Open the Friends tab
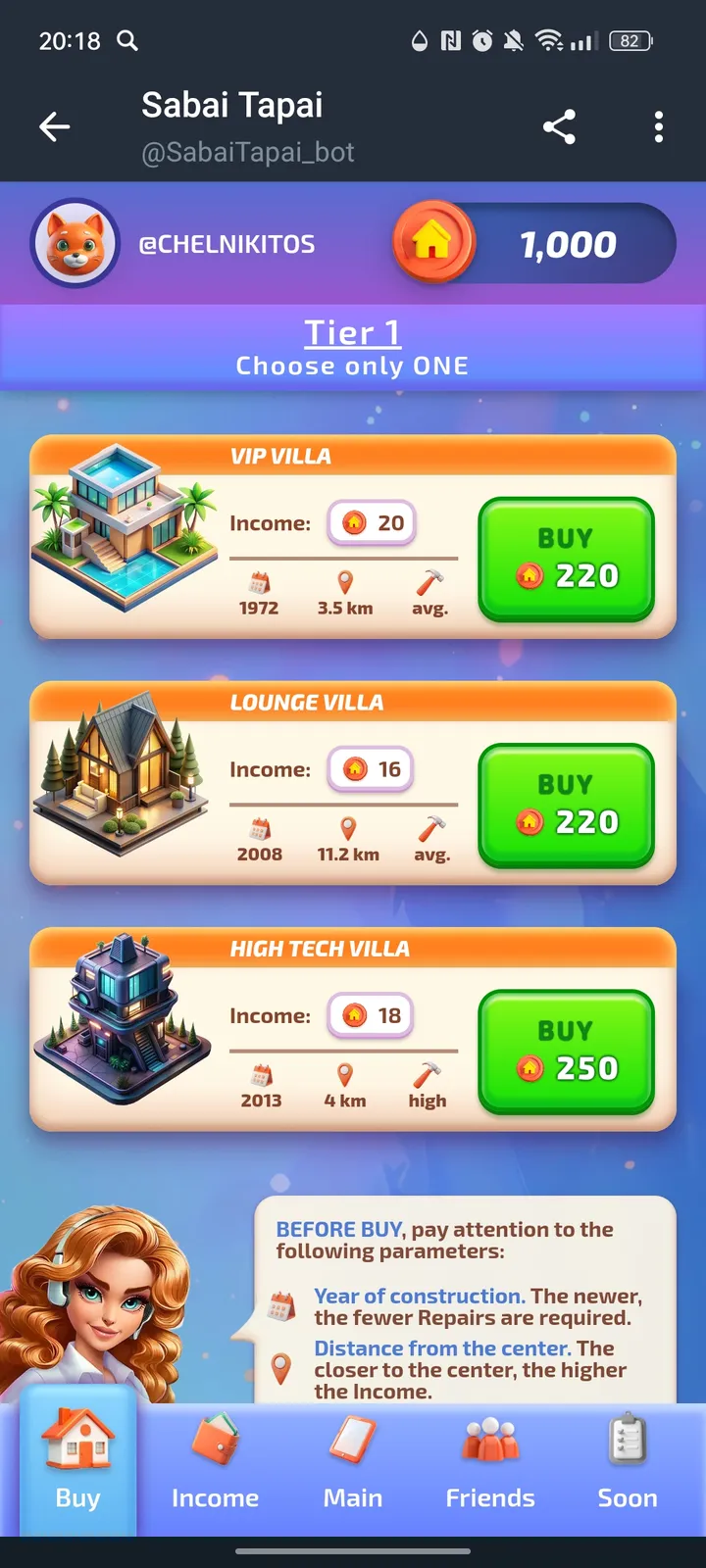 [490, 1467]
